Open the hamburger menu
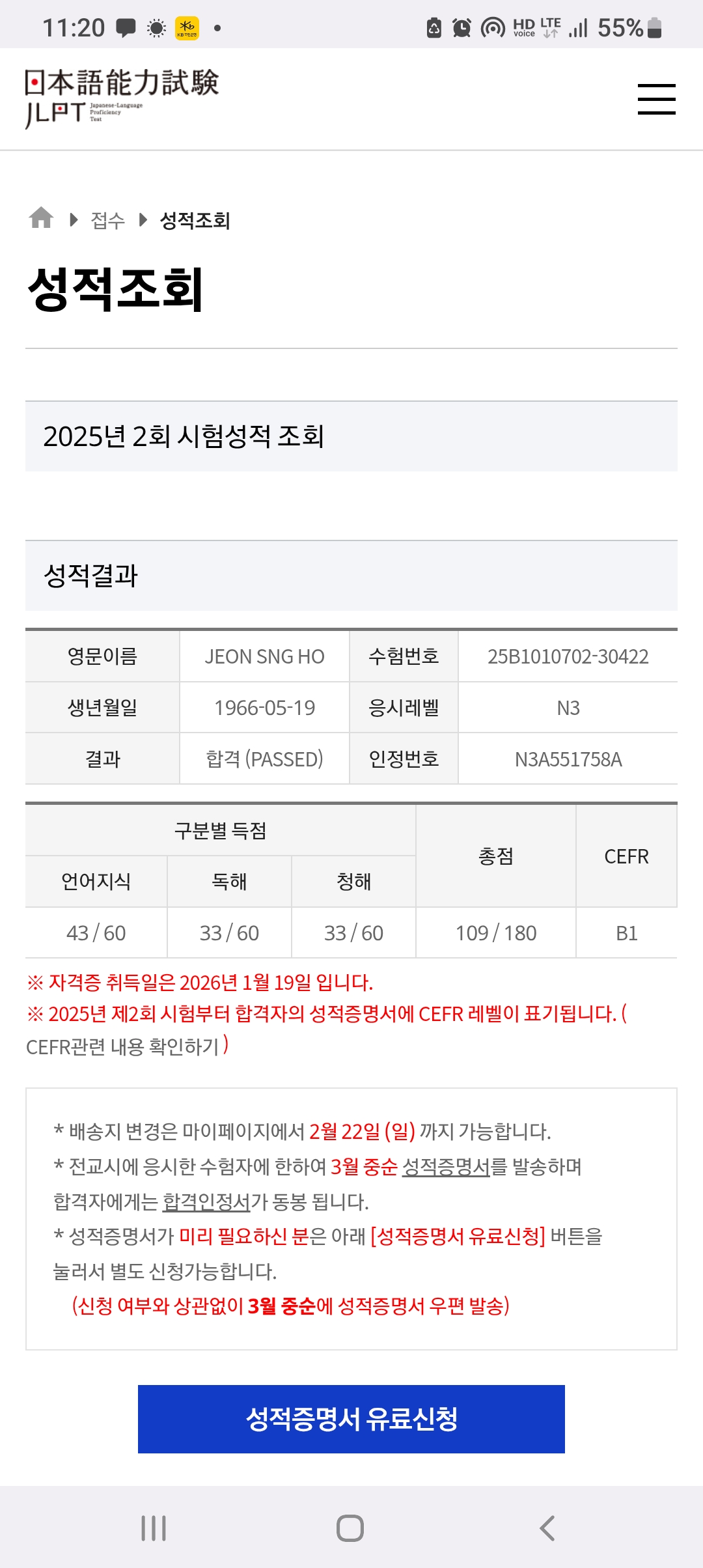This screenshot has height=1568, width=703. [656, 99]
